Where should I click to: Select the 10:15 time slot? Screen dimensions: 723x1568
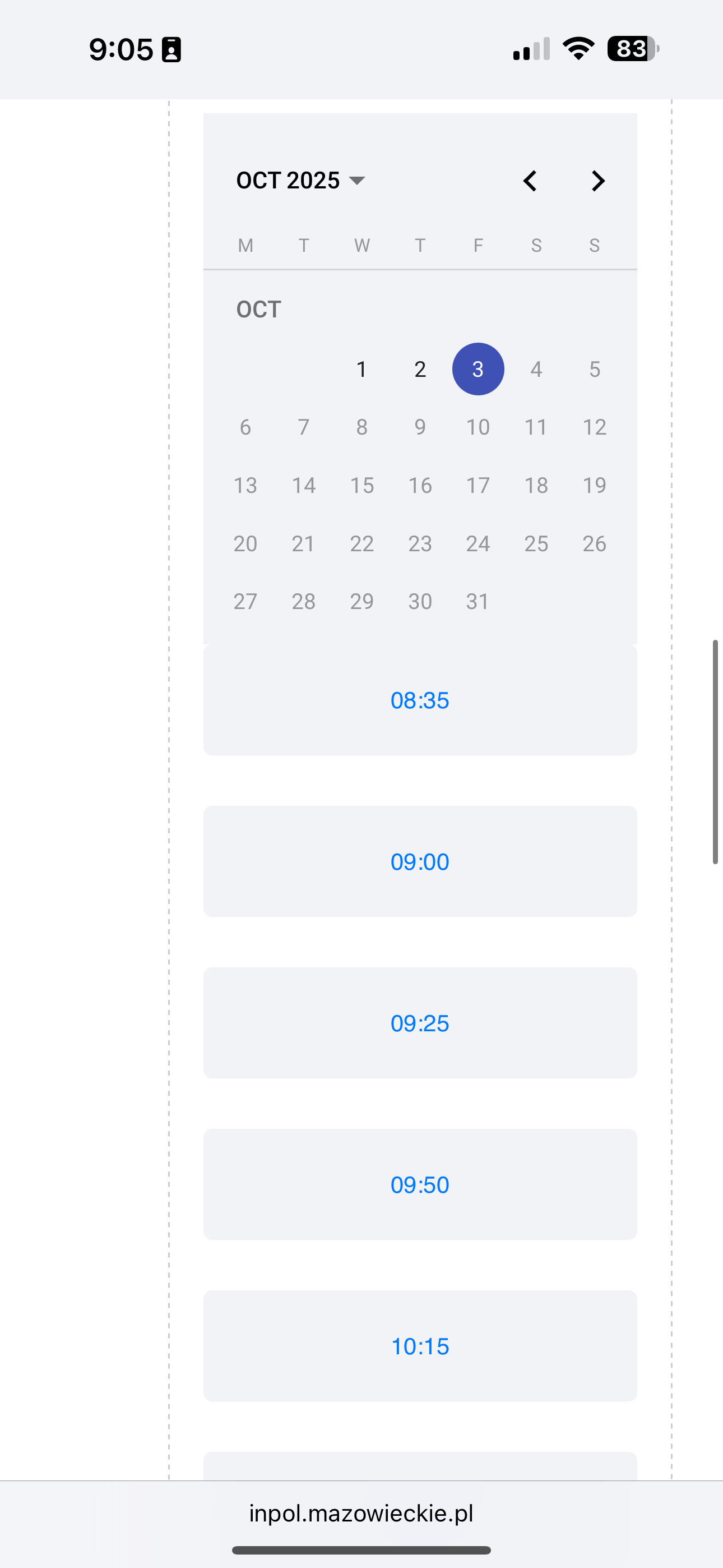pos(420,1346)
